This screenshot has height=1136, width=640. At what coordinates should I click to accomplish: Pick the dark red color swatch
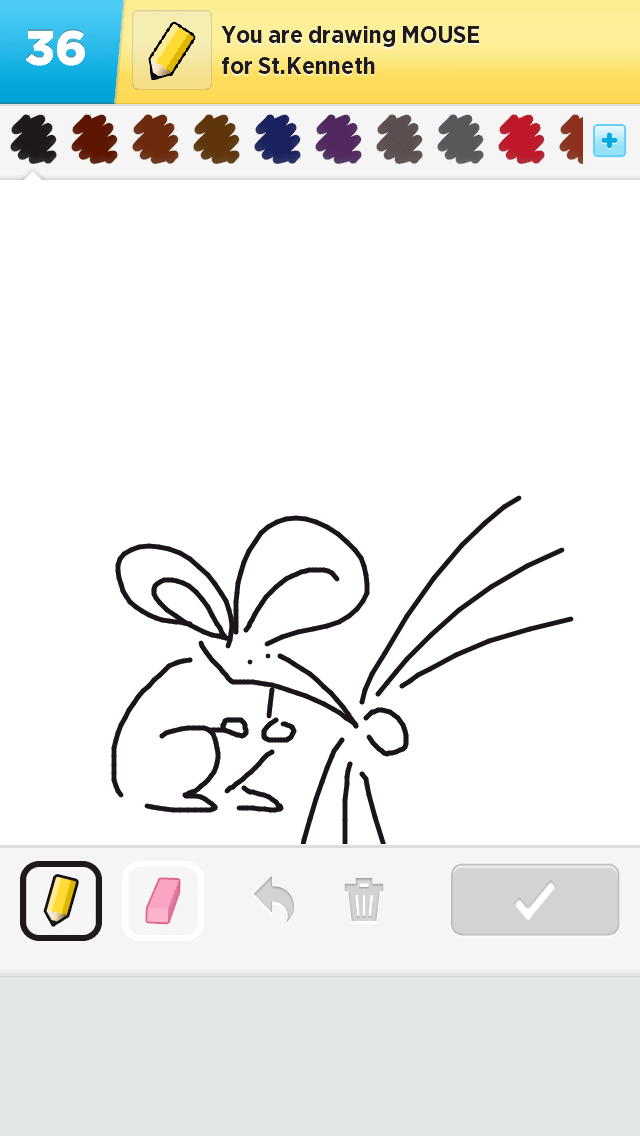[x=94, y=139]
